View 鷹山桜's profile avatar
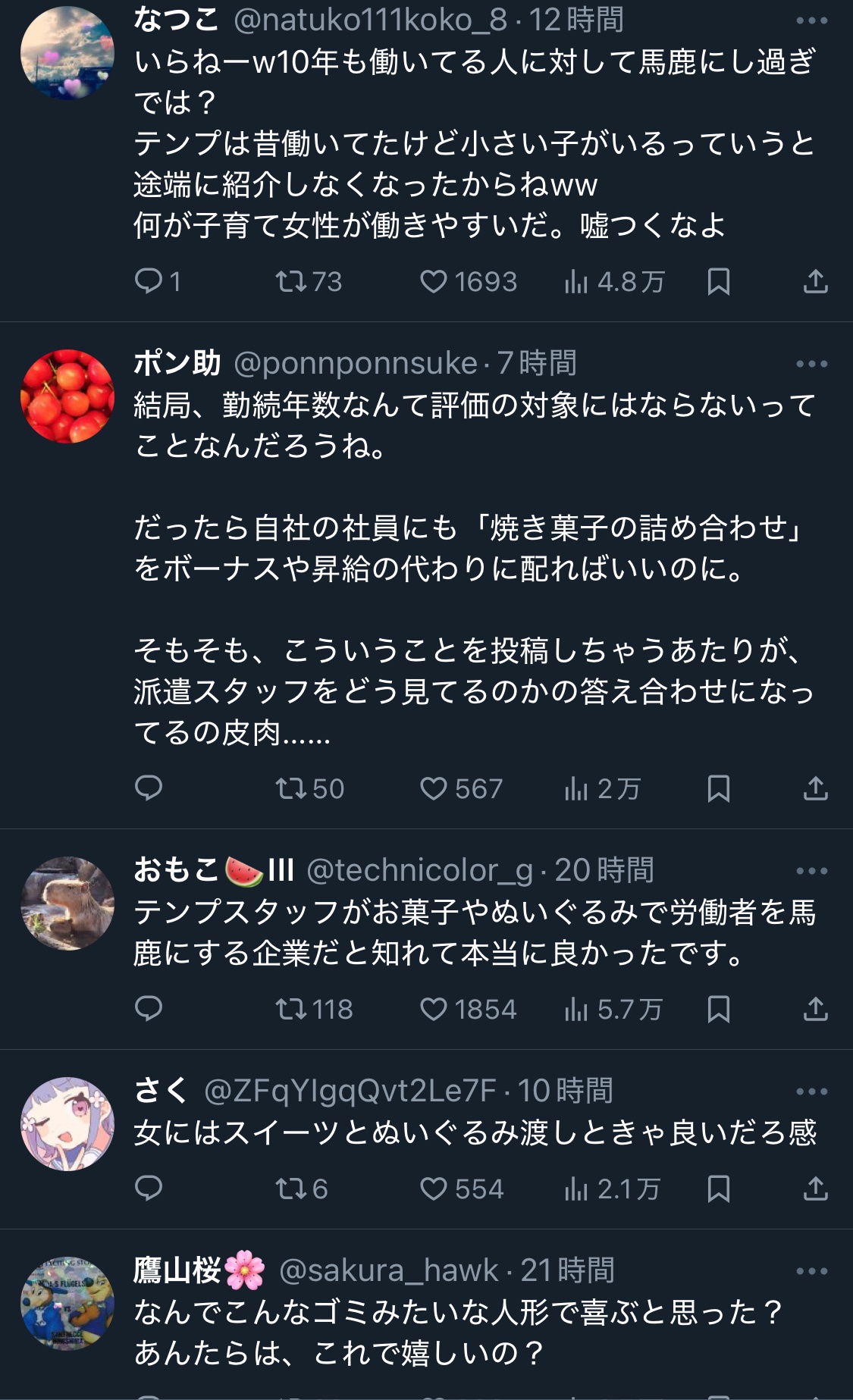853x1400 pixels. [x=67, y=1303]
